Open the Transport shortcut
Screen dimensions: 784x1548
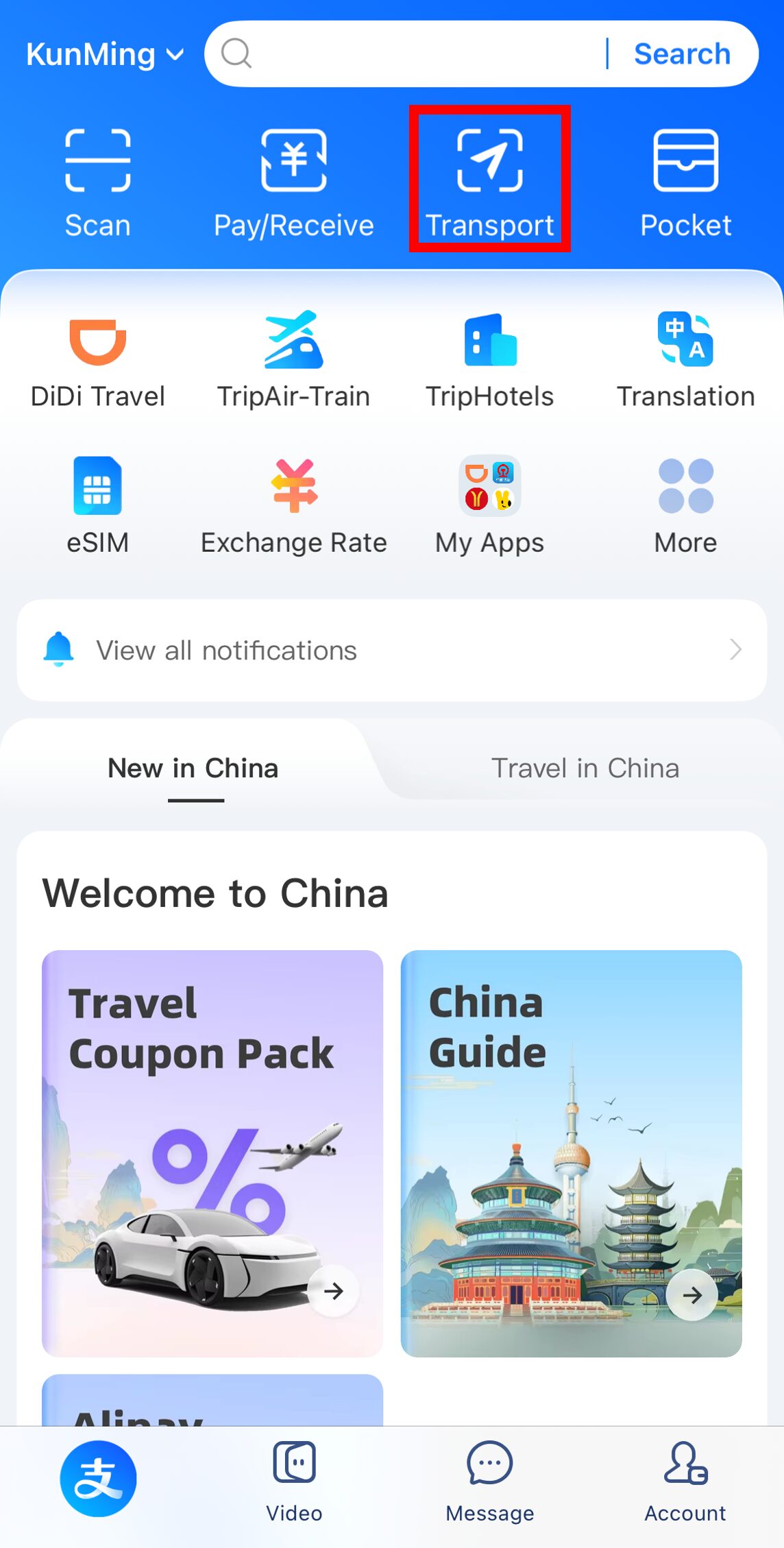point(489,182)
